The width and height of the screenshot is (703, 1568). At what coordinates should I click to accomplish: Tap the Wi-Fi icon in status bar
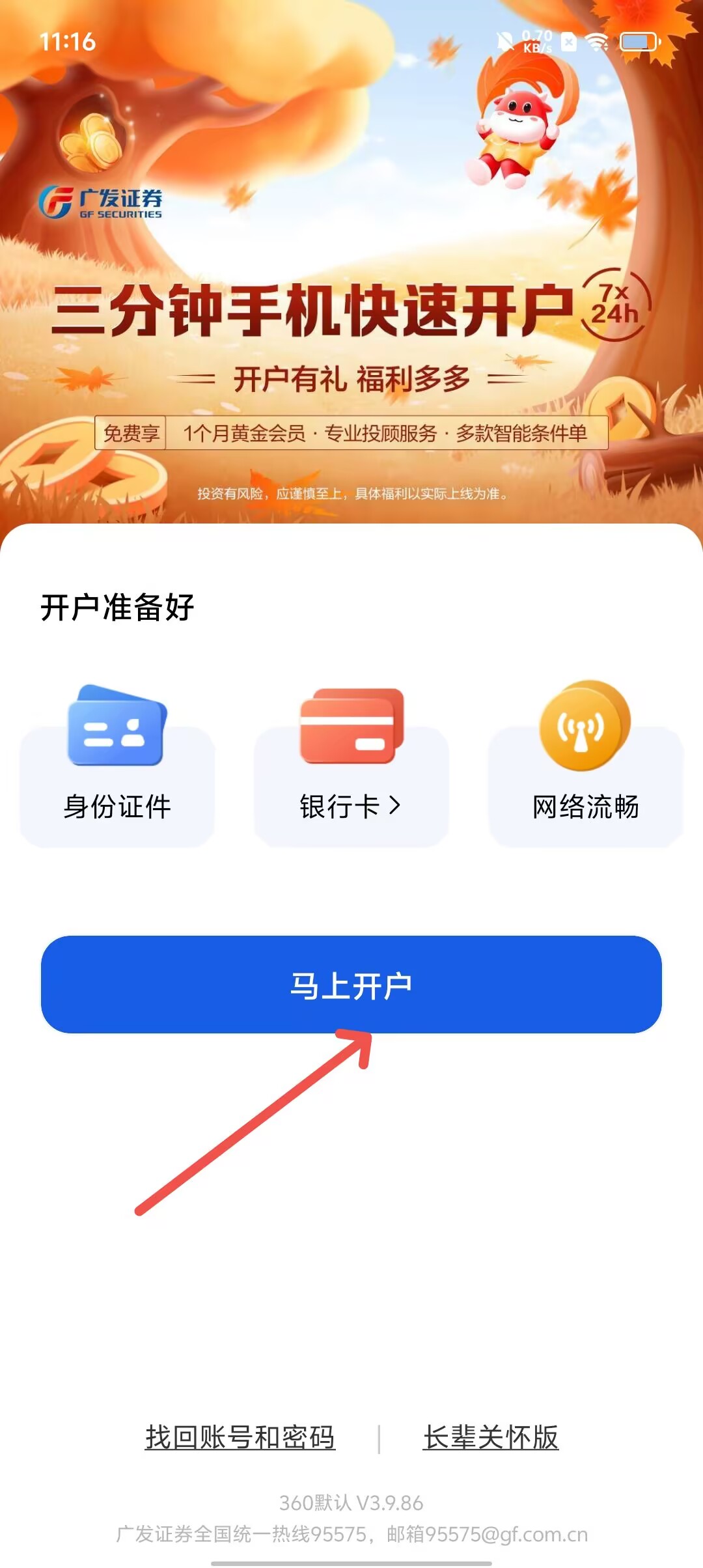tap(597, 41)
